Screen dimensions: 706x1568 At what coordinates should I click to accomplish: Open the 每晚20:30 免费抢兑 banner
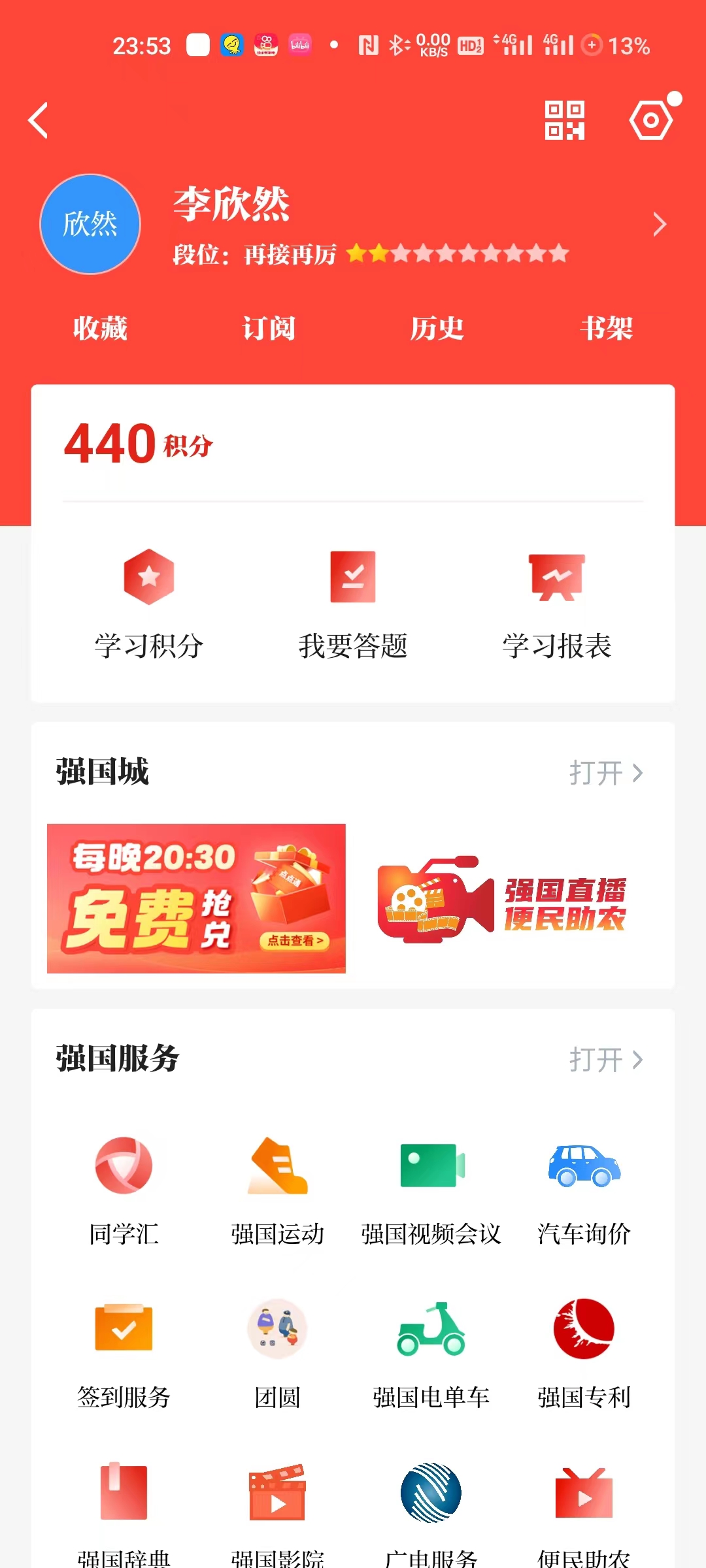[x=196, y=898]
